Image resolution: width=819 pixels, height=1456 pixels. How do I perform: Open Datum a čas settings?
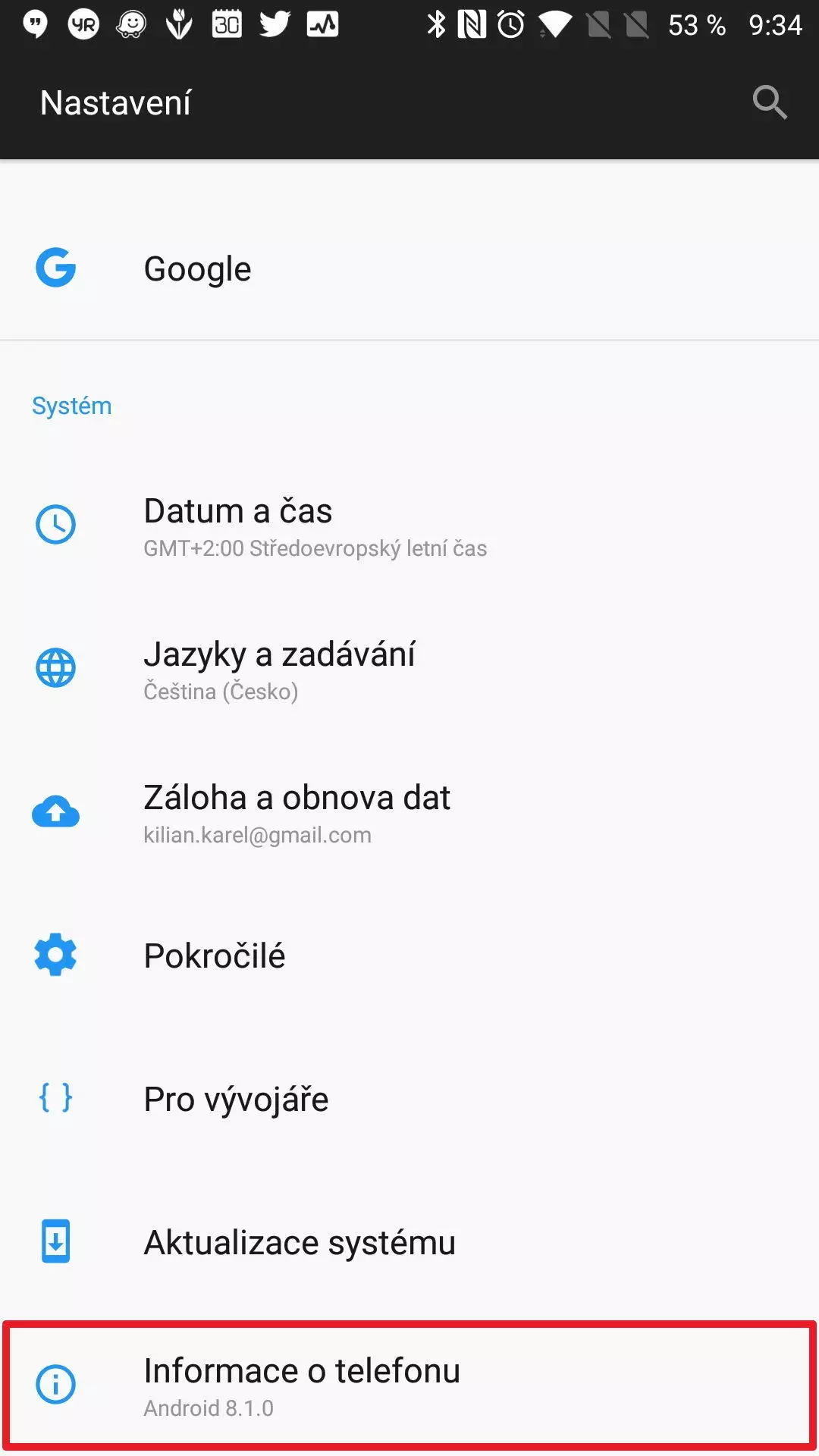(409, 526)
